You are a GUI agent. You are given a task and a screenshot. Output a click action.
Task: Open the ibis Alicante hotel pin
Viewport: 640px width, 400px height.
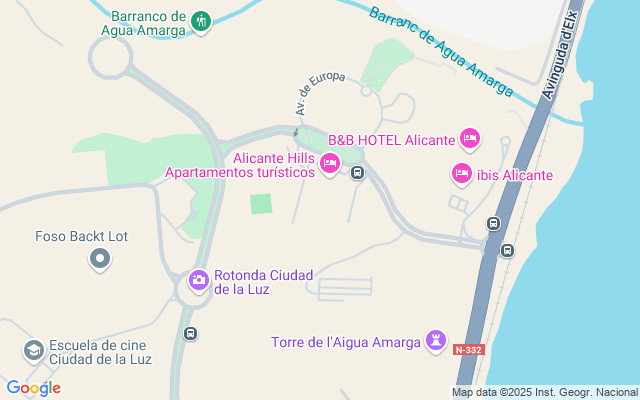click(462, 174)
